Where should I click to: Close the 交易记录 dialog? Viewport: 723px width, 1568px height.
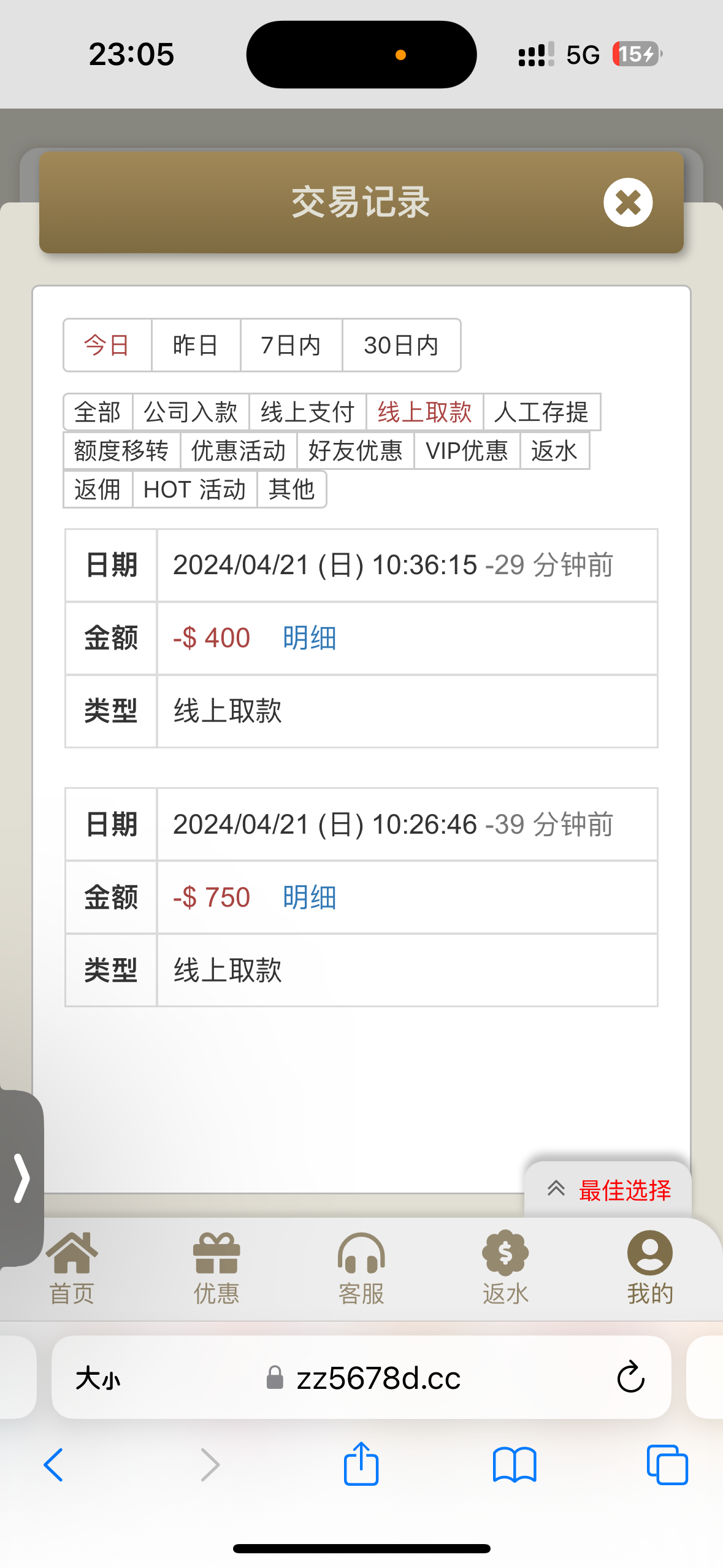click(627, 202)
